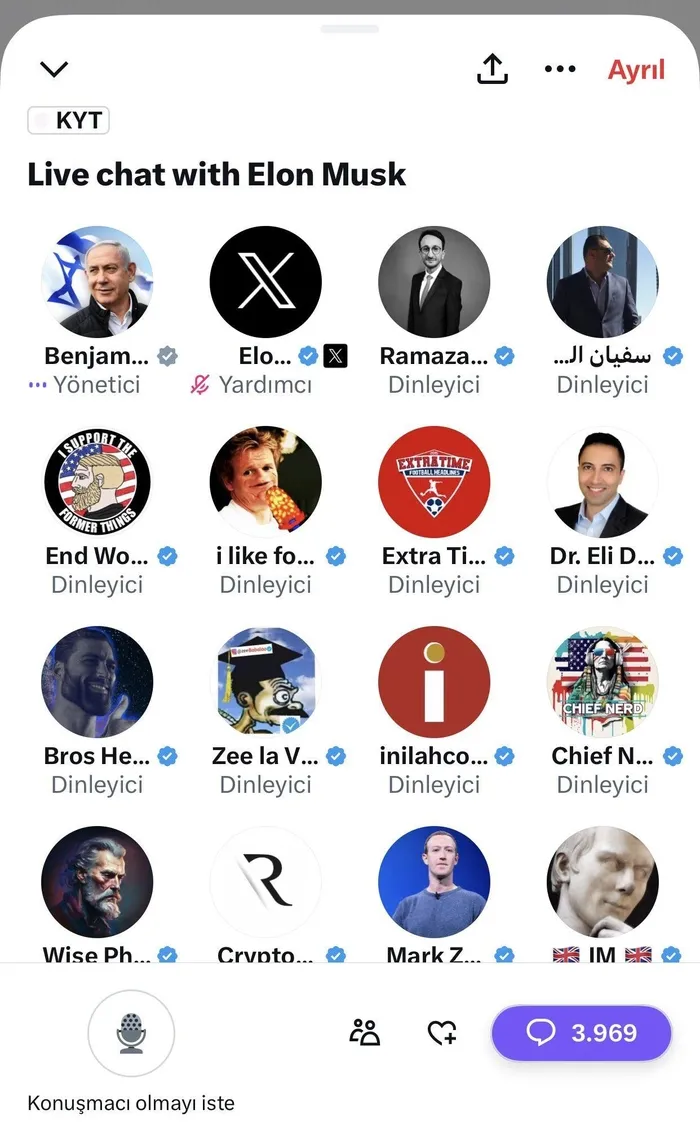This screenshot has width=700, height=1123.
Task: Open Ramazan's listener profile
Action: tap(434, 282)
